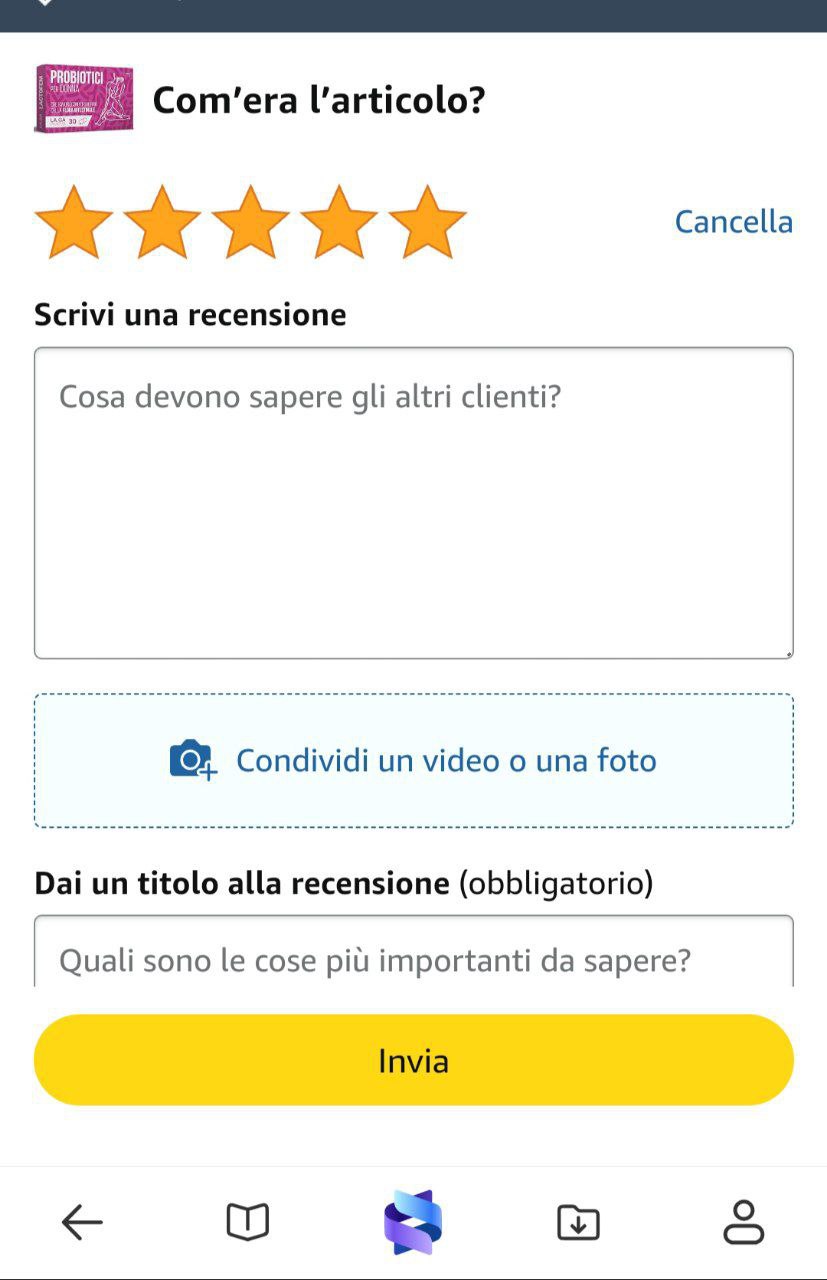Go back with the bottom arrow
The height and width of the screenshot is (1280, 827).
click(x=82, y=1221)
